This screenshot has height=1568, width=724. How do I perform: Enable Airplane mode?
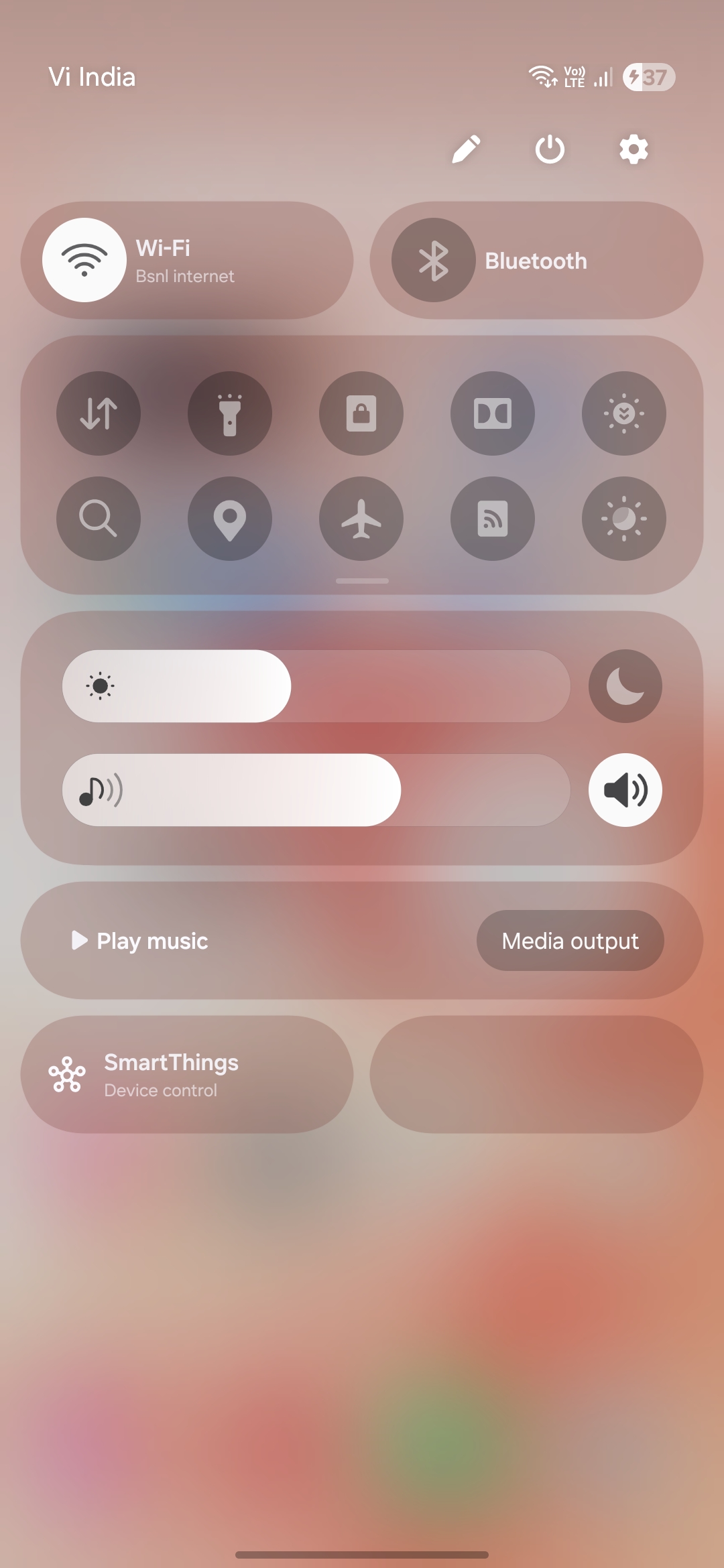click(x=361, y=519)
